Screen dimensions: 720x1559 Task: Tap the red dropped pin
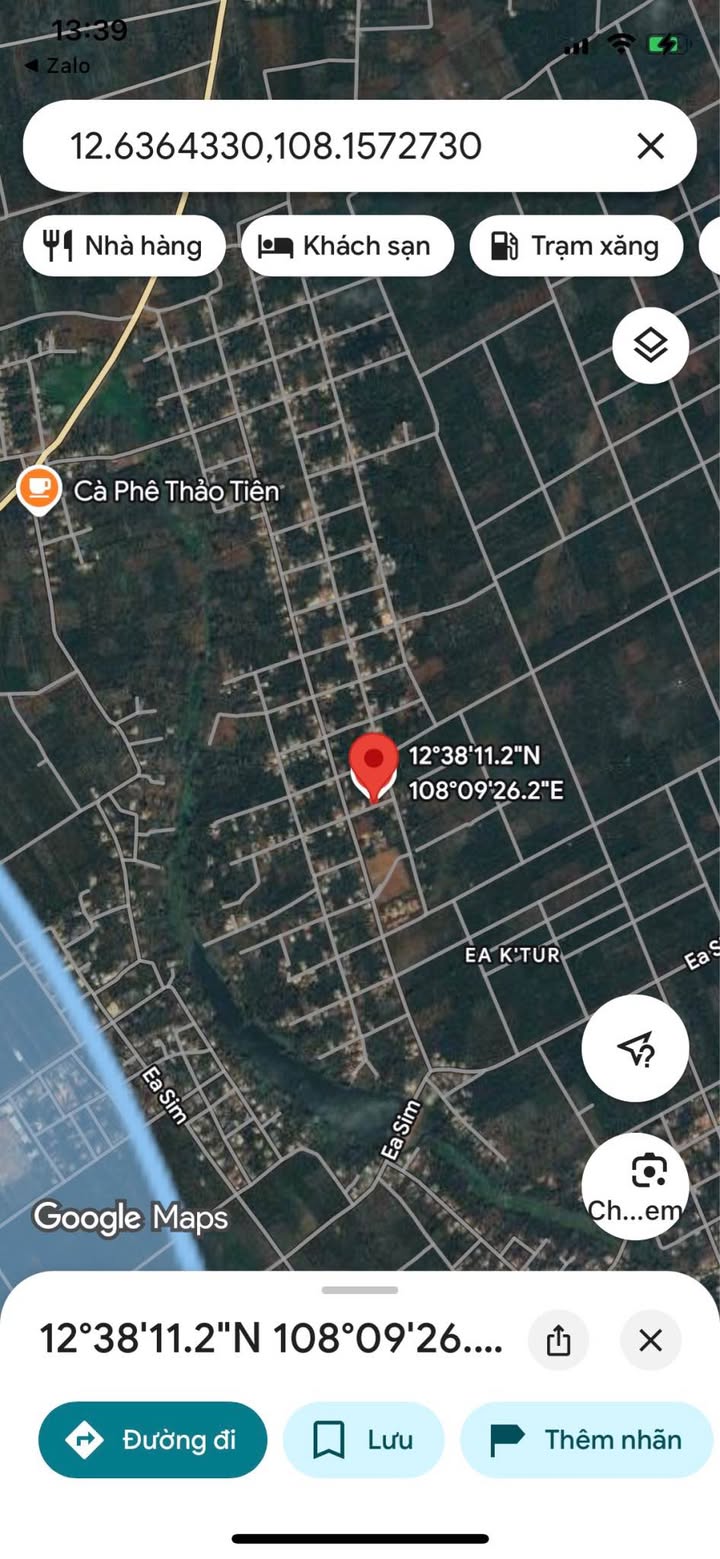374,767
